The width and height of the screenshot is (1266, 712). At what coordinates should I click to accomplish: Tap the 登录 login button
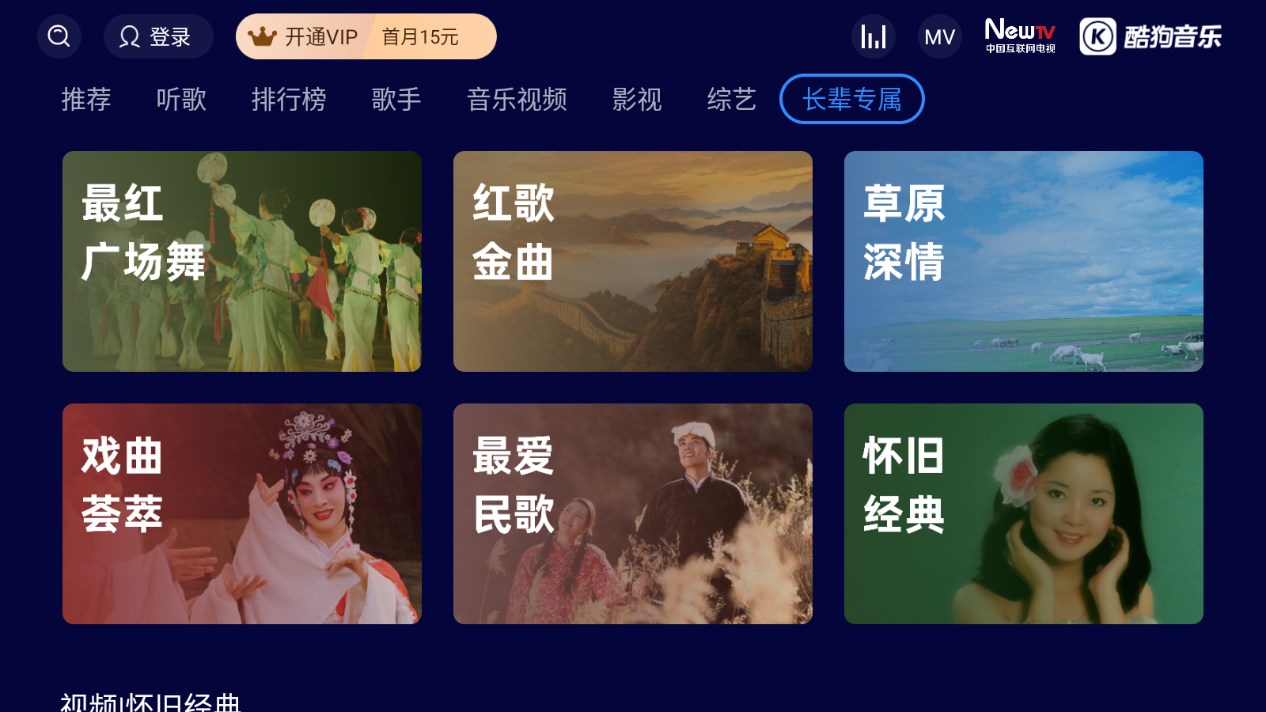coord(158,37)
